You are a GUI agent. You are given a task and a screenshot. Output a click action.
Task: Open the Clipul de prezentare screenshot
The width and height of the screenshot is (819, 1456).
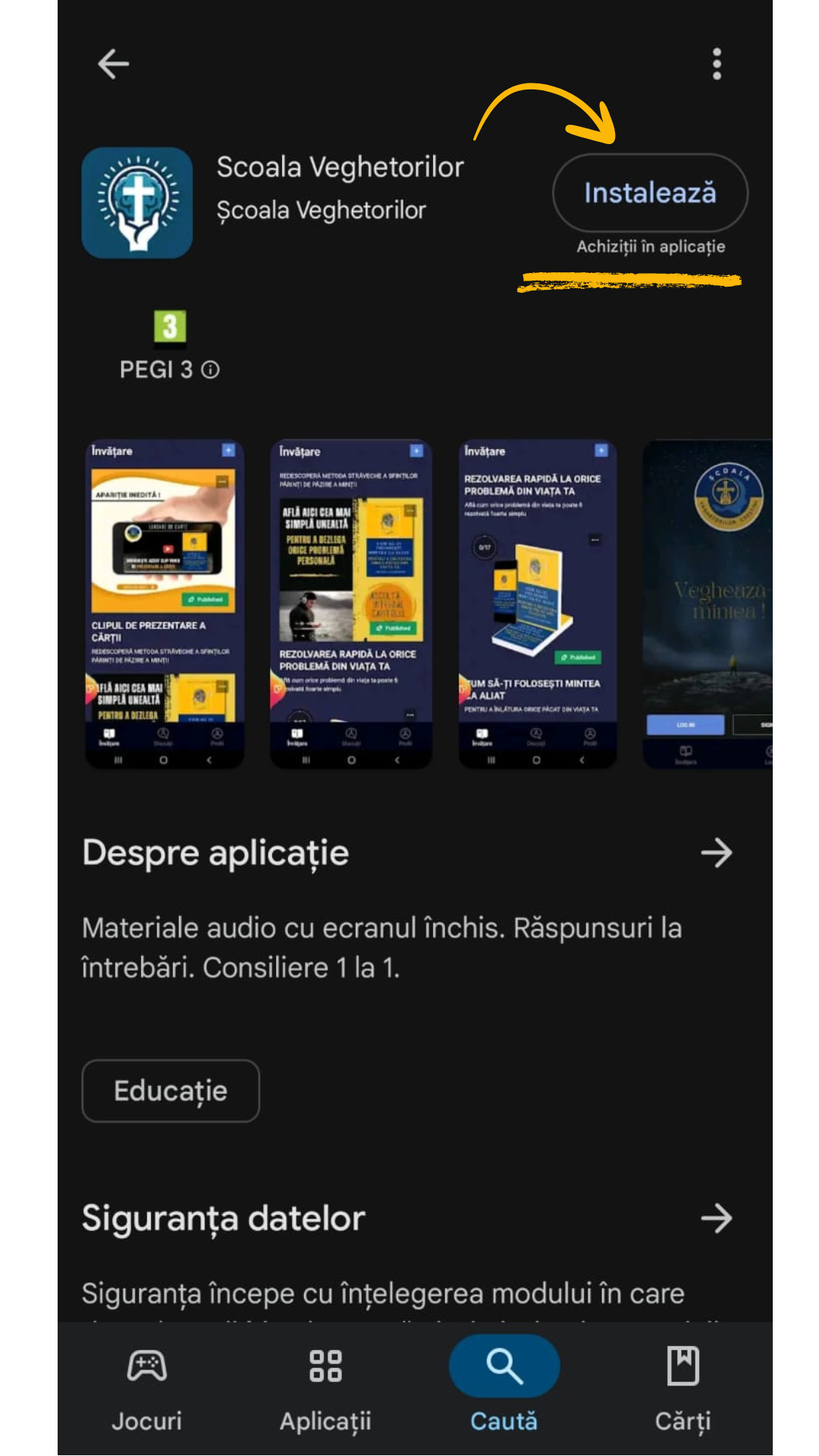point(164,603)
